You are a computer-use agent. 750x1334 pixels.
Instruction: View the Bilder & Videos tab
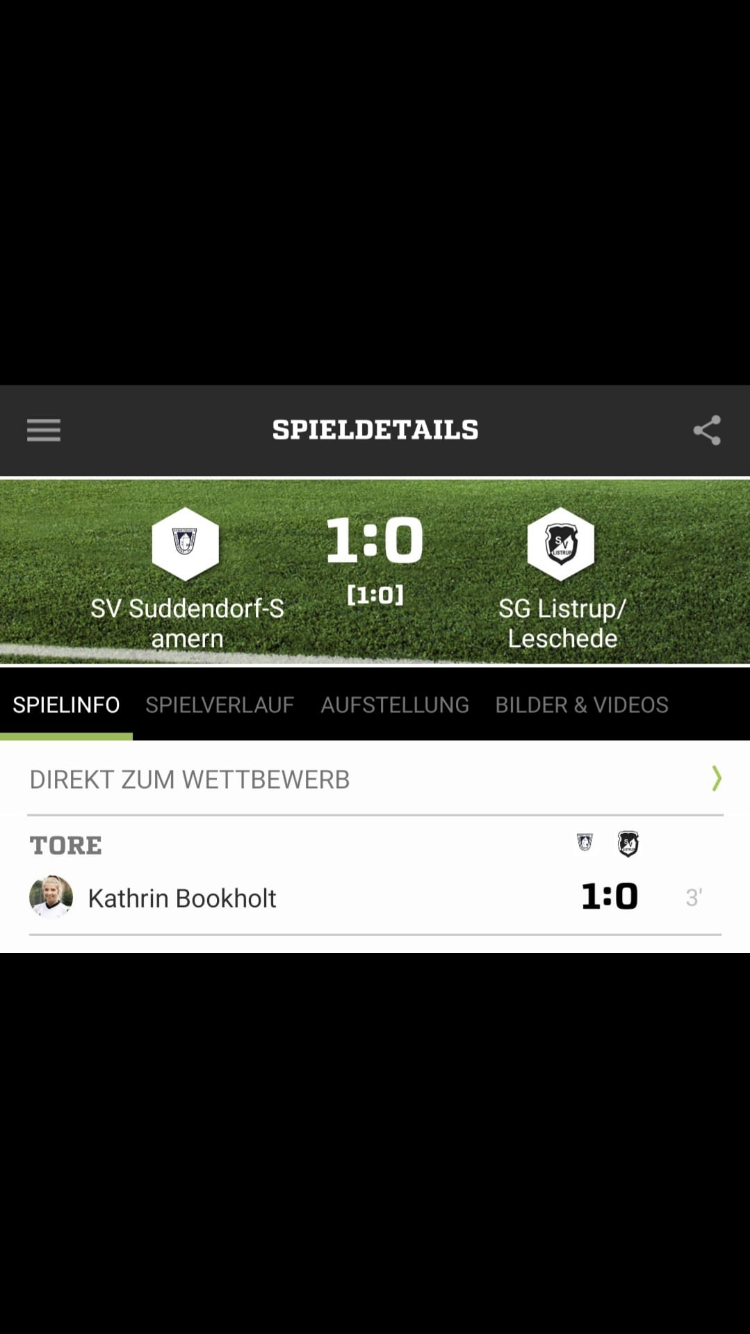[582, 705]
